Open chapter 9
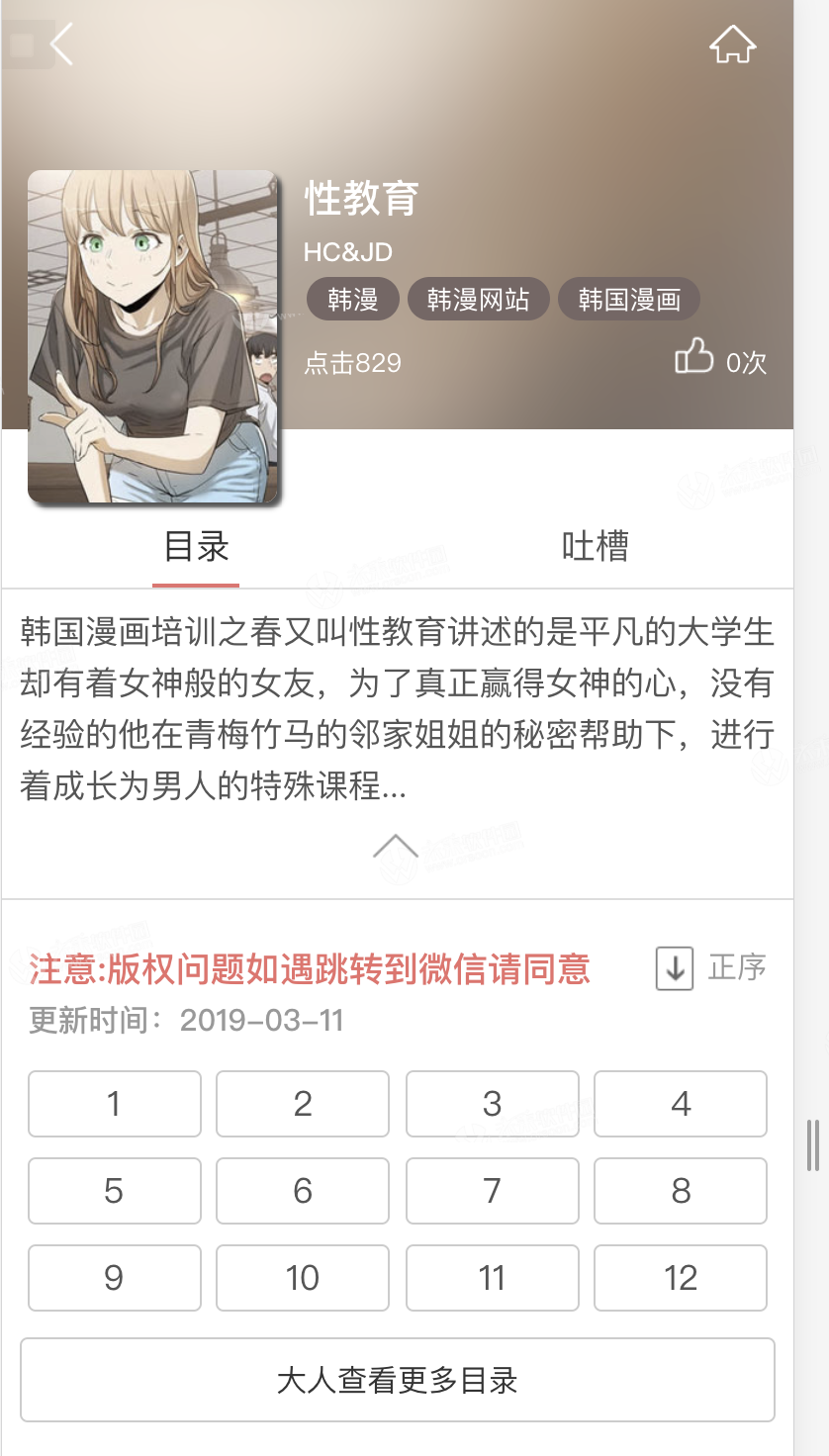Viewport: 829px width, 1456px height. point(114,1278)
